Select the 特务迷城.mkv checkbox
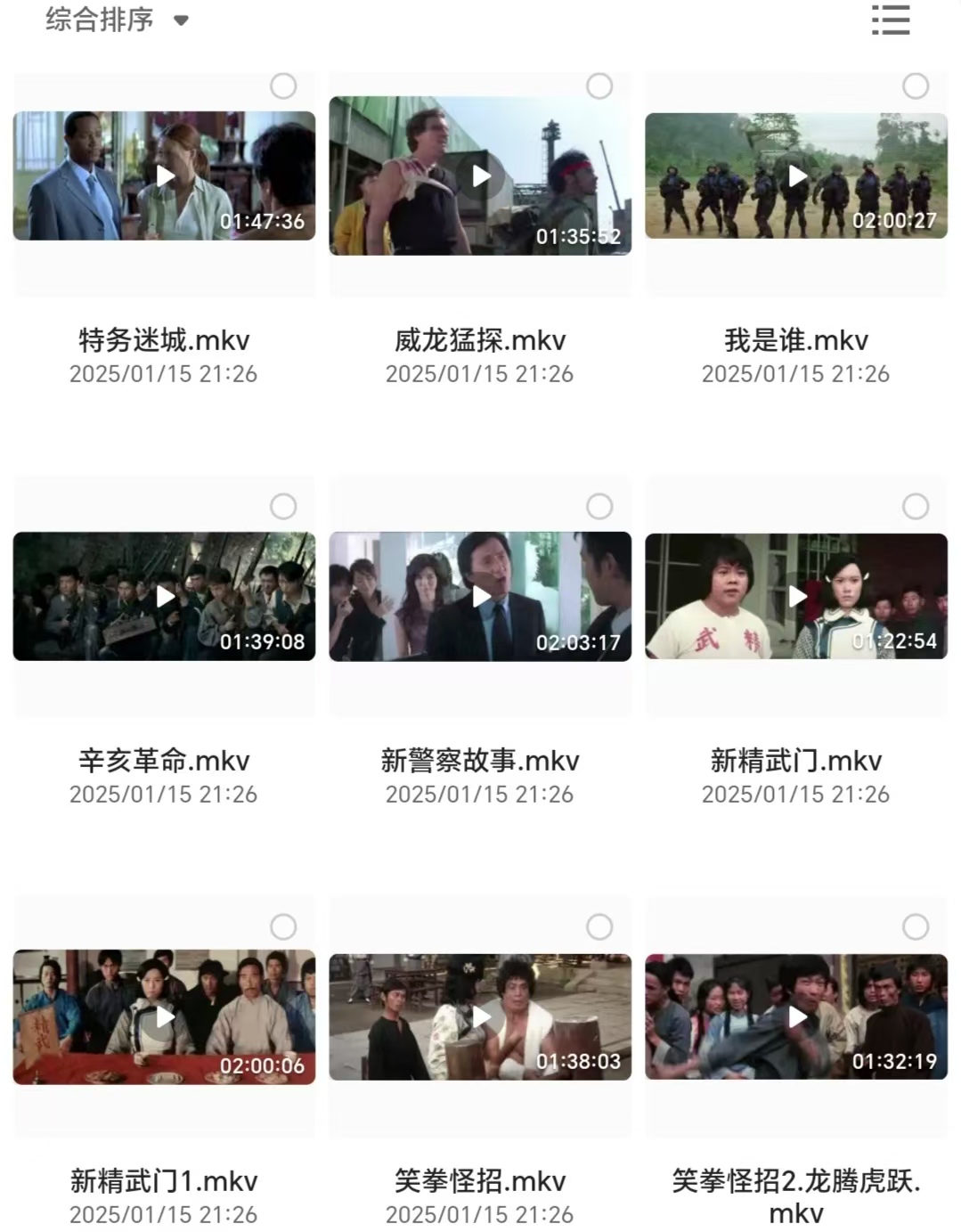 tap(284, 86)
